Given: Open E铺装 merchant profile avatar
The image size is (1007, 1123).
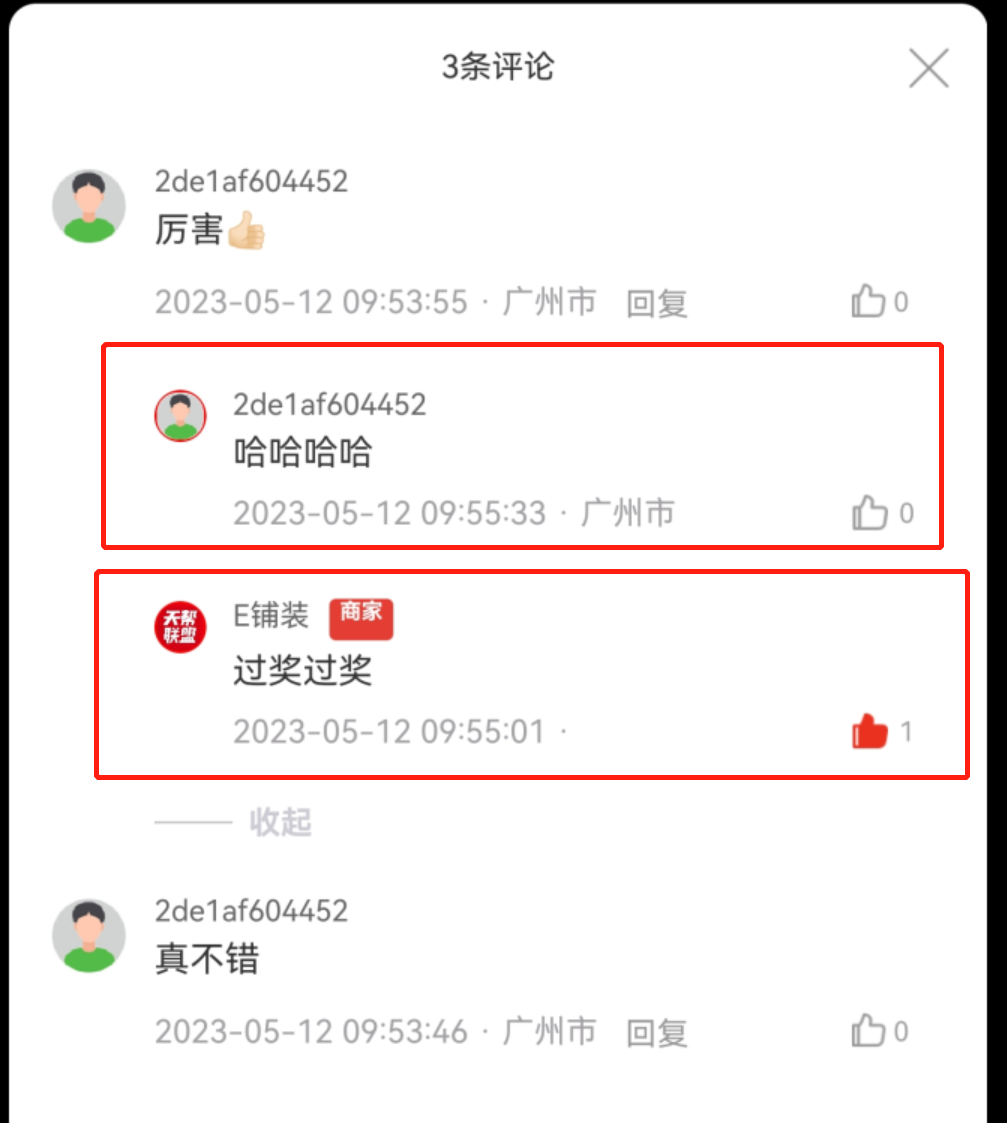Looking at the screenshot, I should (181, 628).
